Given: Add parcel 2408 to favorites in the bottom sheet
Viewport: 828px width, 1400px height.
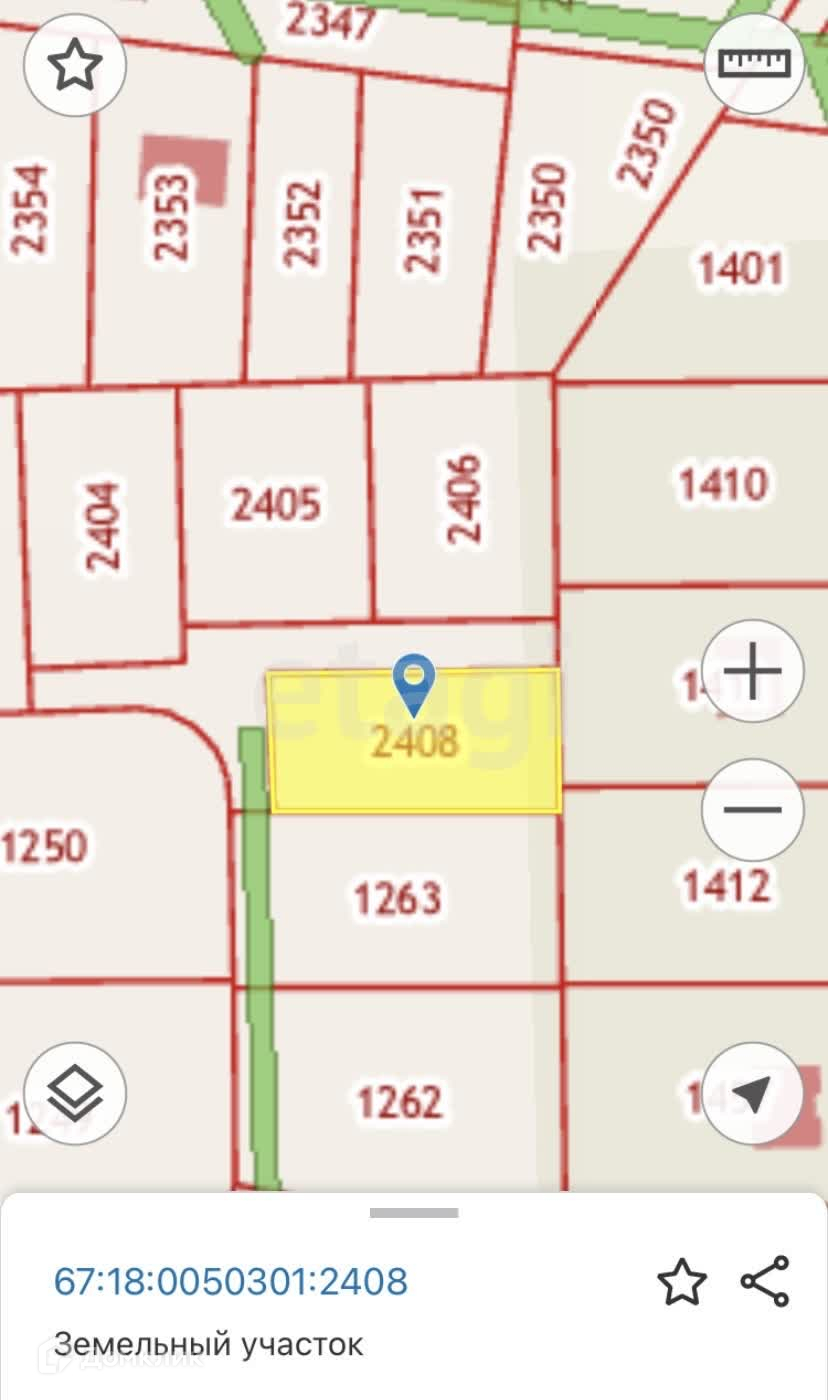Looking at the screenshot, I should [681, 1282].
